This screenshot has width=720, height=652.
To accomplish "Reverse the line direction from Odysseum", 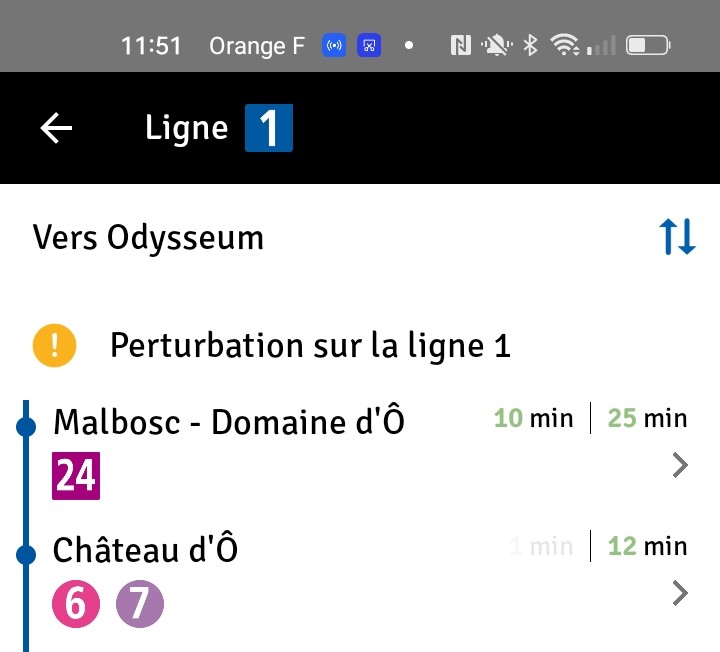I will tap(677, 237).
